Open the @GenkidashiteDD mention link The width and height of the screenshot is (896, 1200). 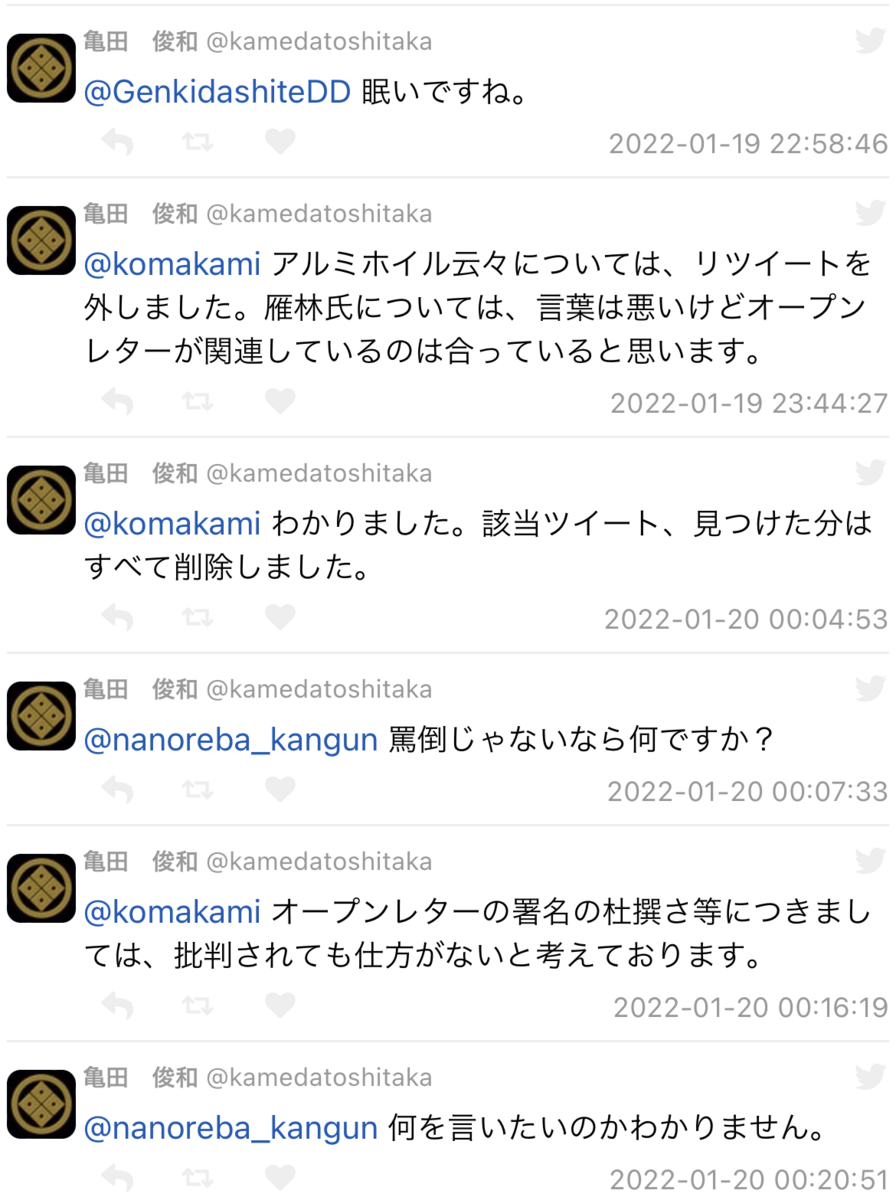pos(217,92)
